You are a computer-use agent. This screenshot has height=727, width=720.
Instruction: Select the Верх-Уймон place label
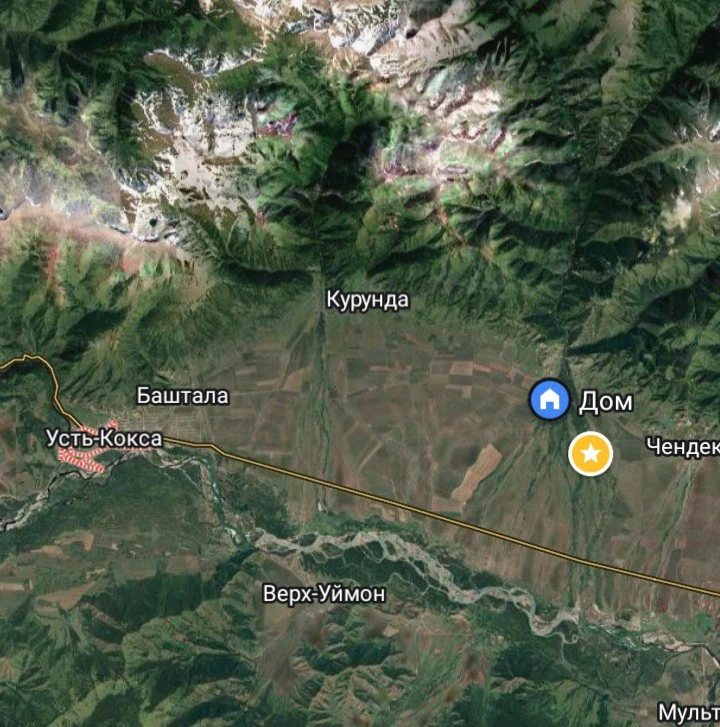click(x=323, y=594)
